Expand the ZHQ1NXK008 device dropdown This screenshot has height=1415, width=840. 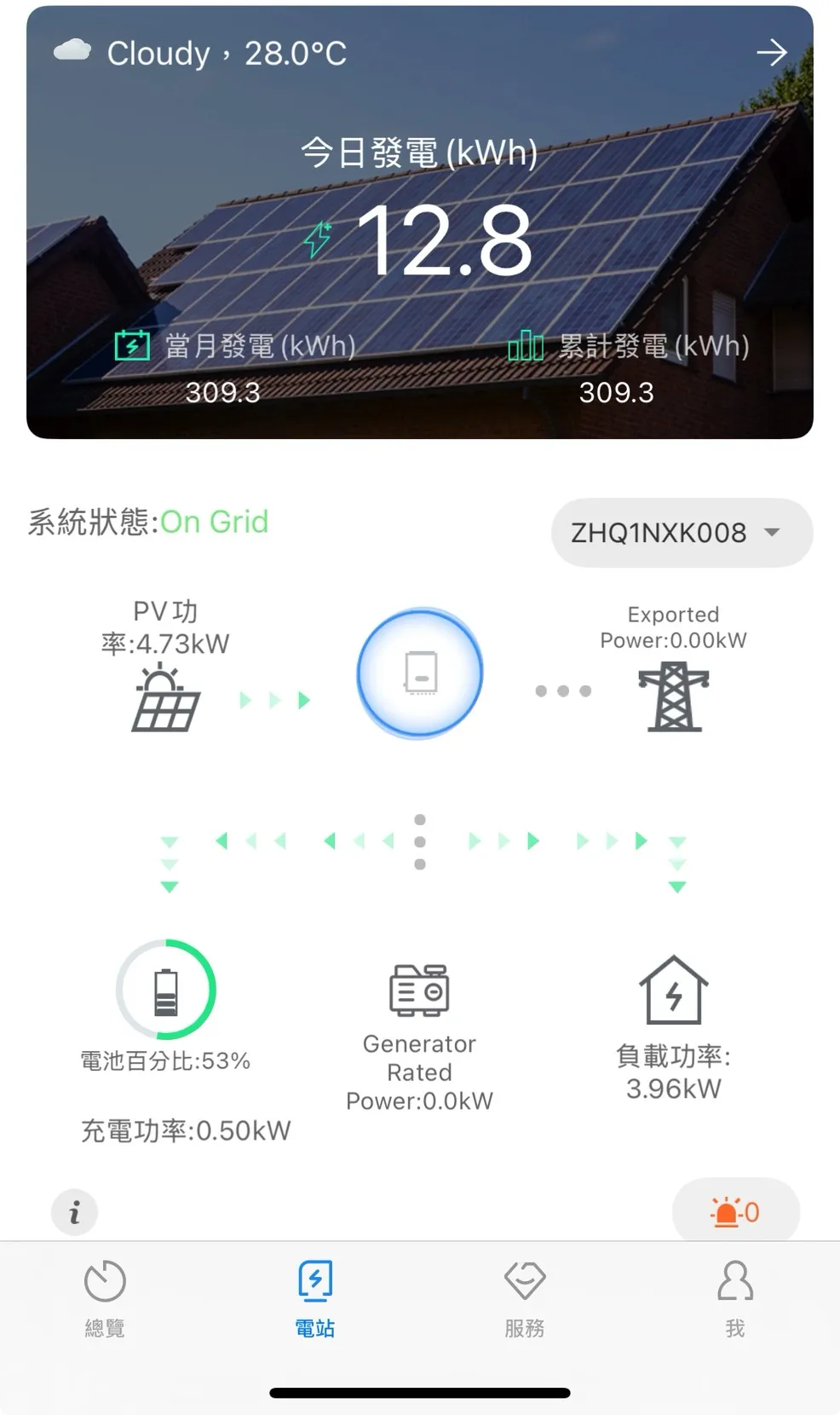[x=682, y=533]
